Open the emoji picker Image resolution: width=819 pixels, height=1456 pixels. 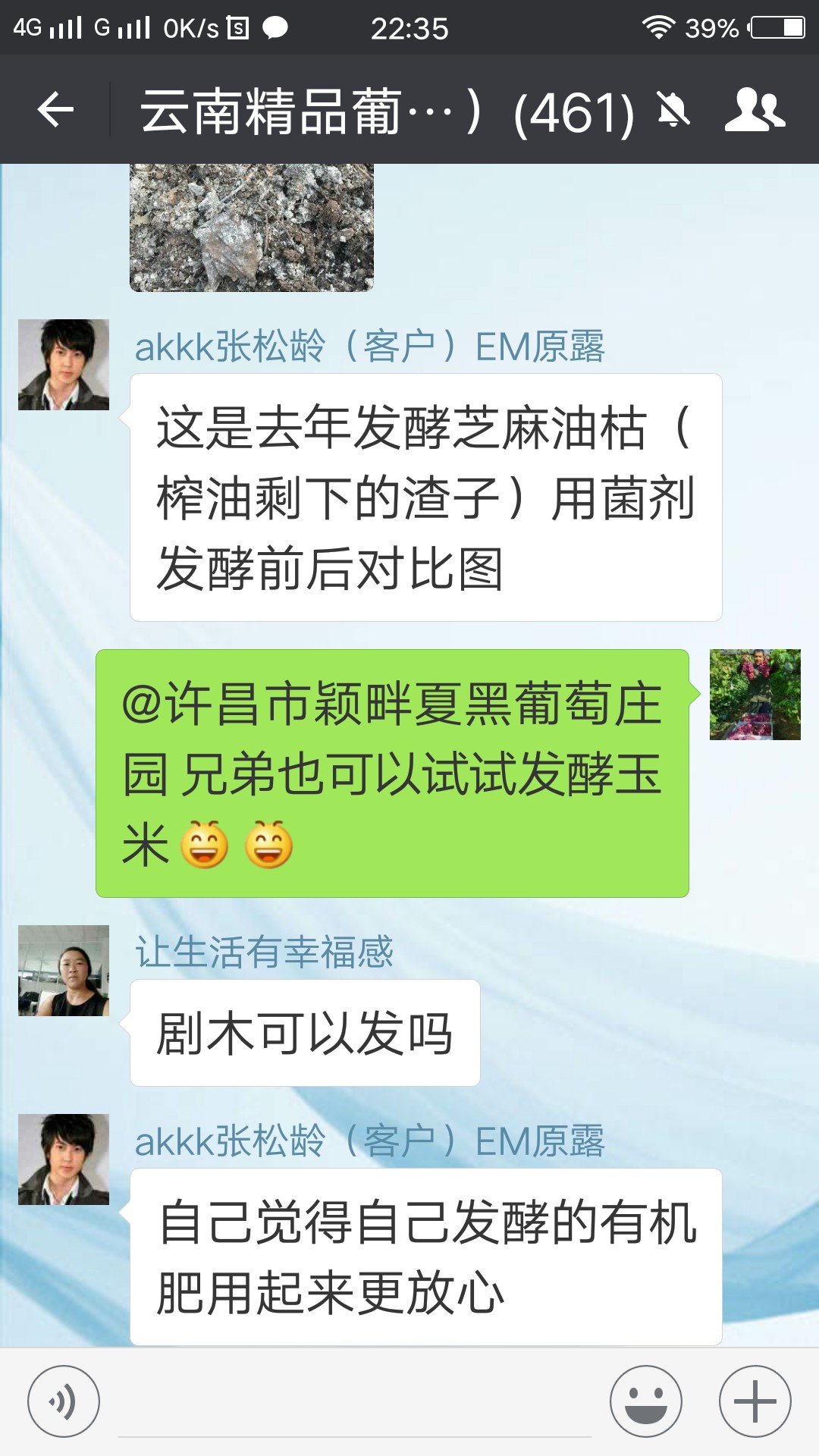click(646, 1401)
